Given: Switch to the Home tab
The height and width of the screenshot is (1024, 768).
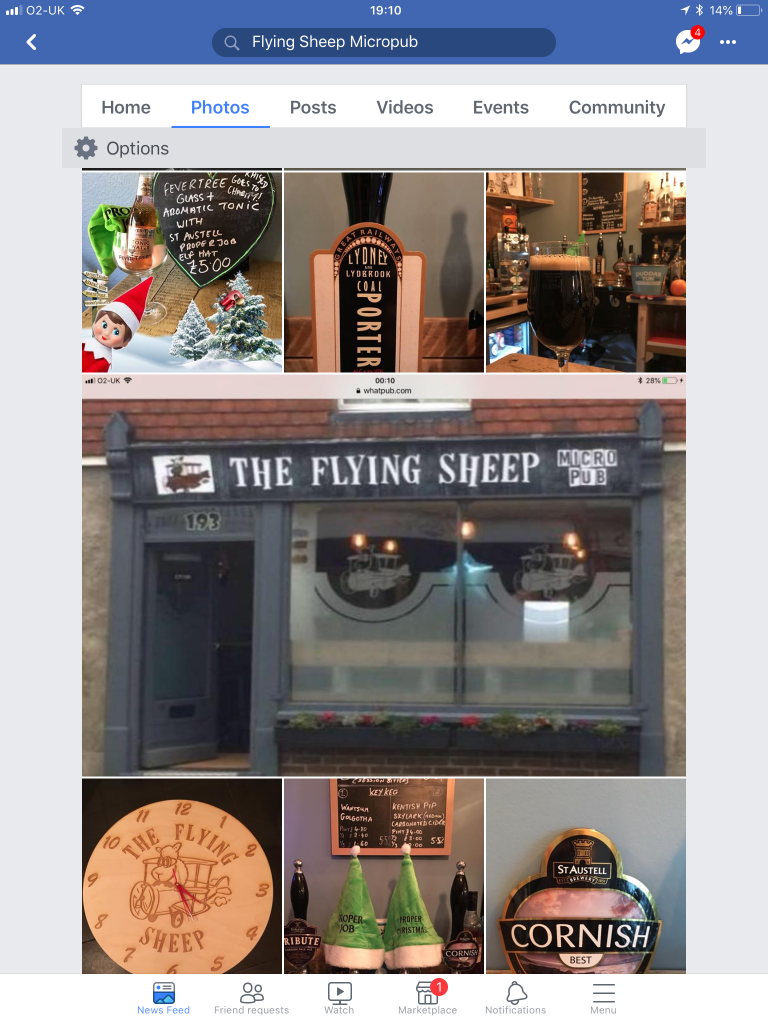Looking at the screenshot, I should [126, 107].
